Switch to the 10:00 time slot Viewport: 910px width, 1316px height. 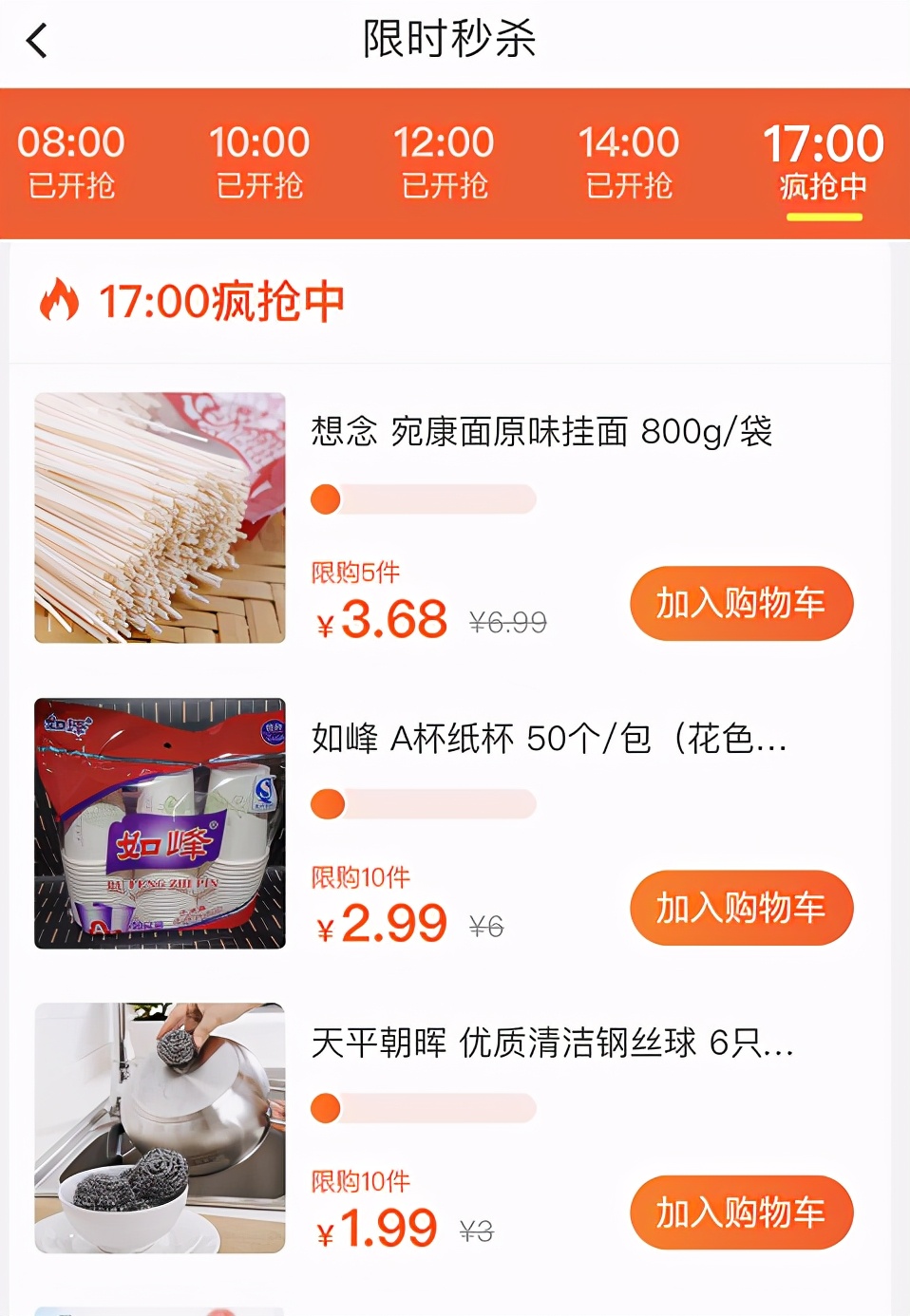259,161
